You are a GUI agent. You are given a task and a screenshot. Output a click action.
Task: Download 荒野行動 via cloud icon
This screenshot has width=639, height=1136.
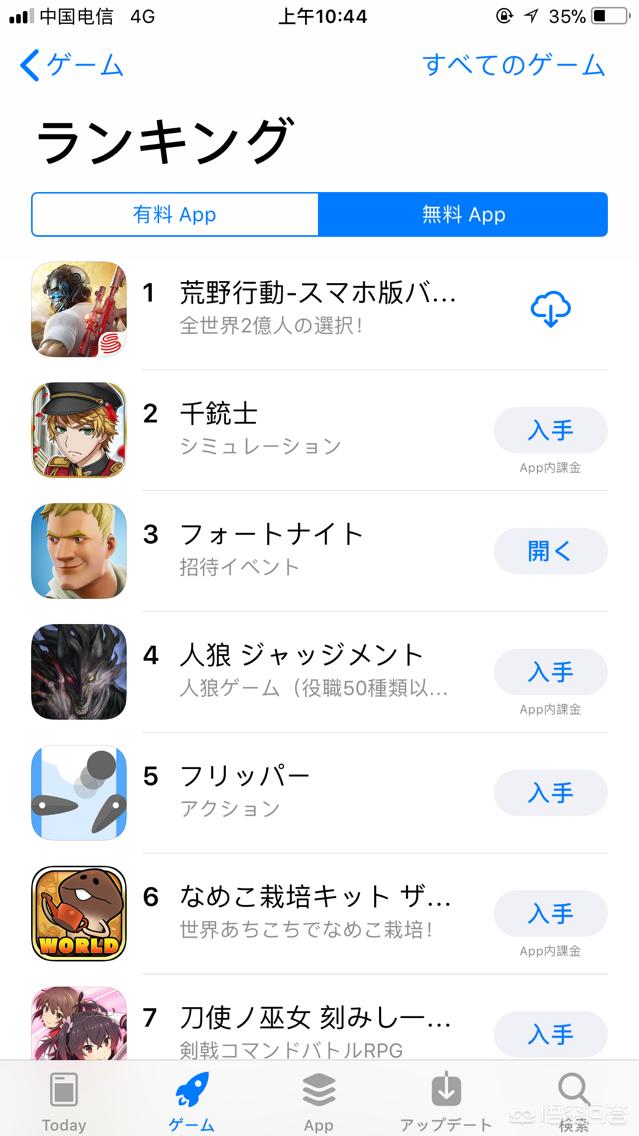click(550, 310)
